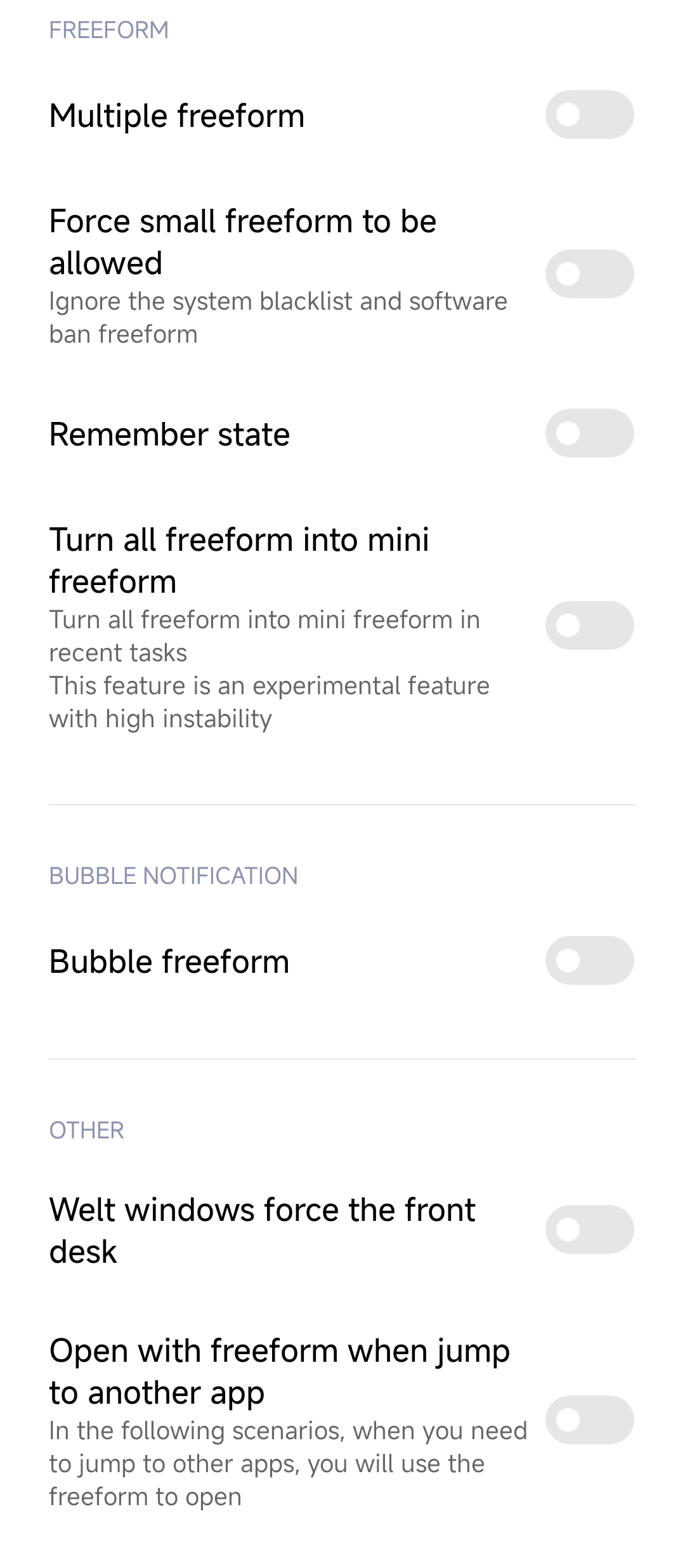Toggle Welt windows force the front desk

pyautogui.click(x=589, y=1229)
